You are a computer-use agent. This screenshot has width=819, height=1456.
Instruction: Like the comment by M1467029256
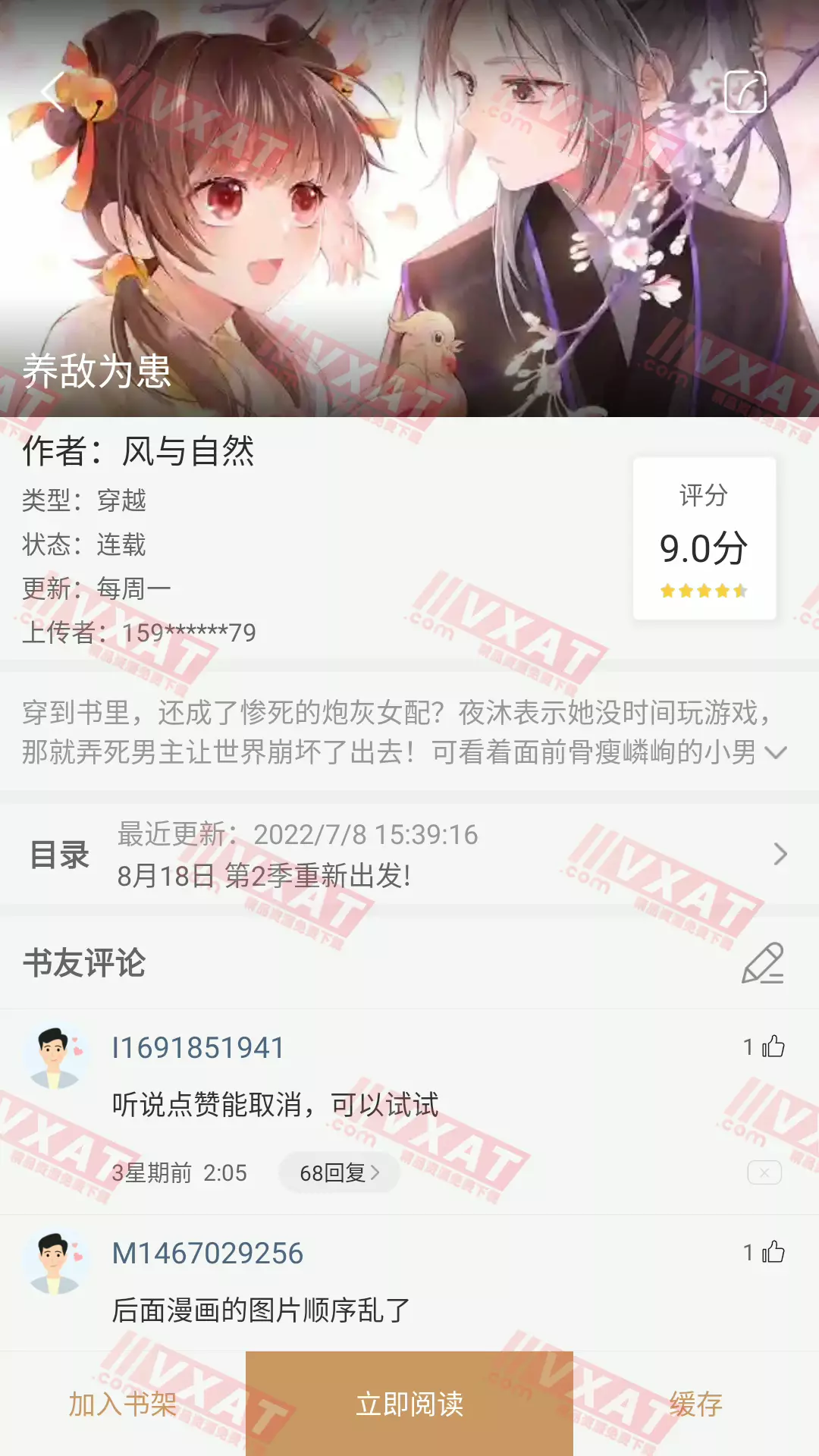tap(772, 1252)
